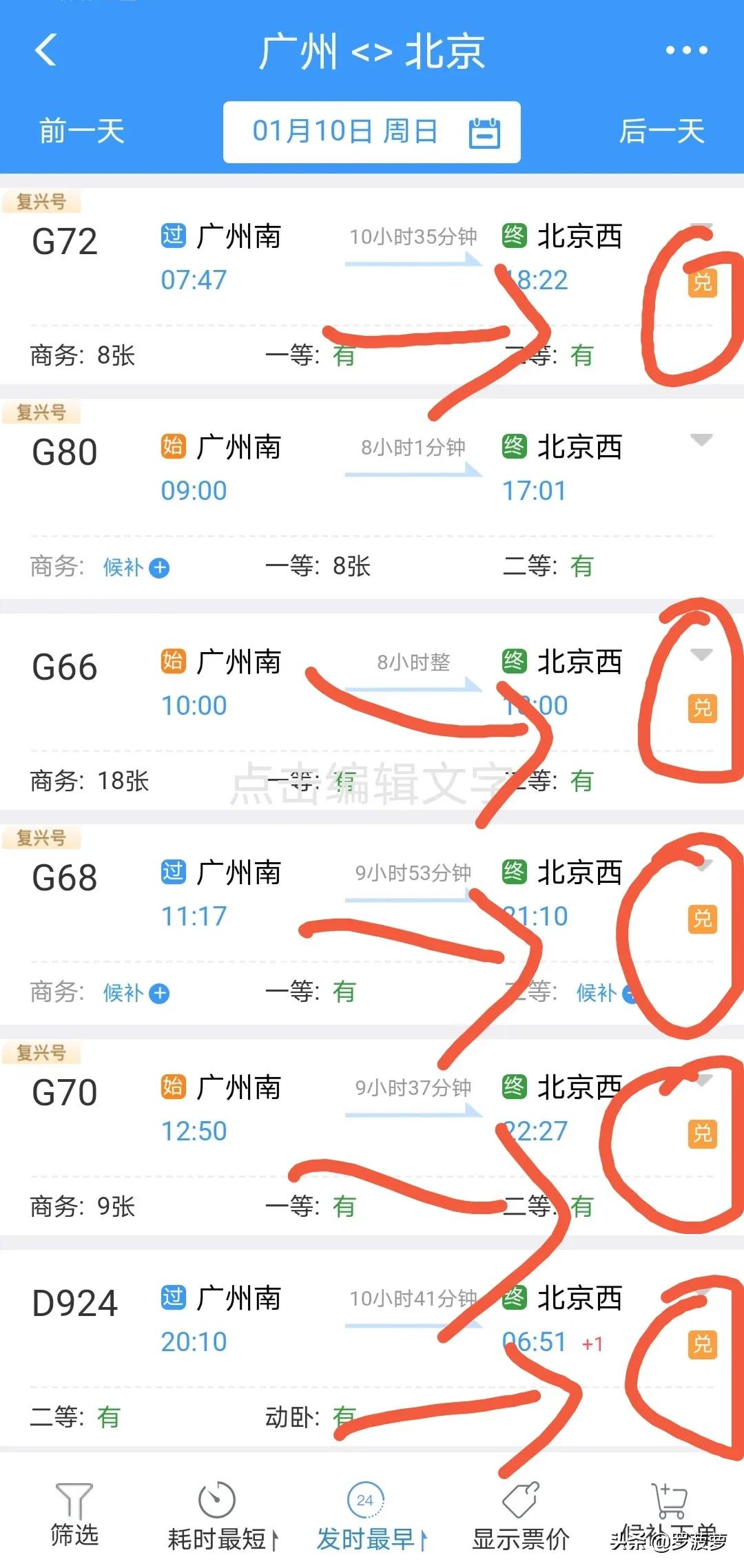Select 后一天 to view next day
Image resolution: width=744 pixels, height=1568 pixels.
click(663, 132)
